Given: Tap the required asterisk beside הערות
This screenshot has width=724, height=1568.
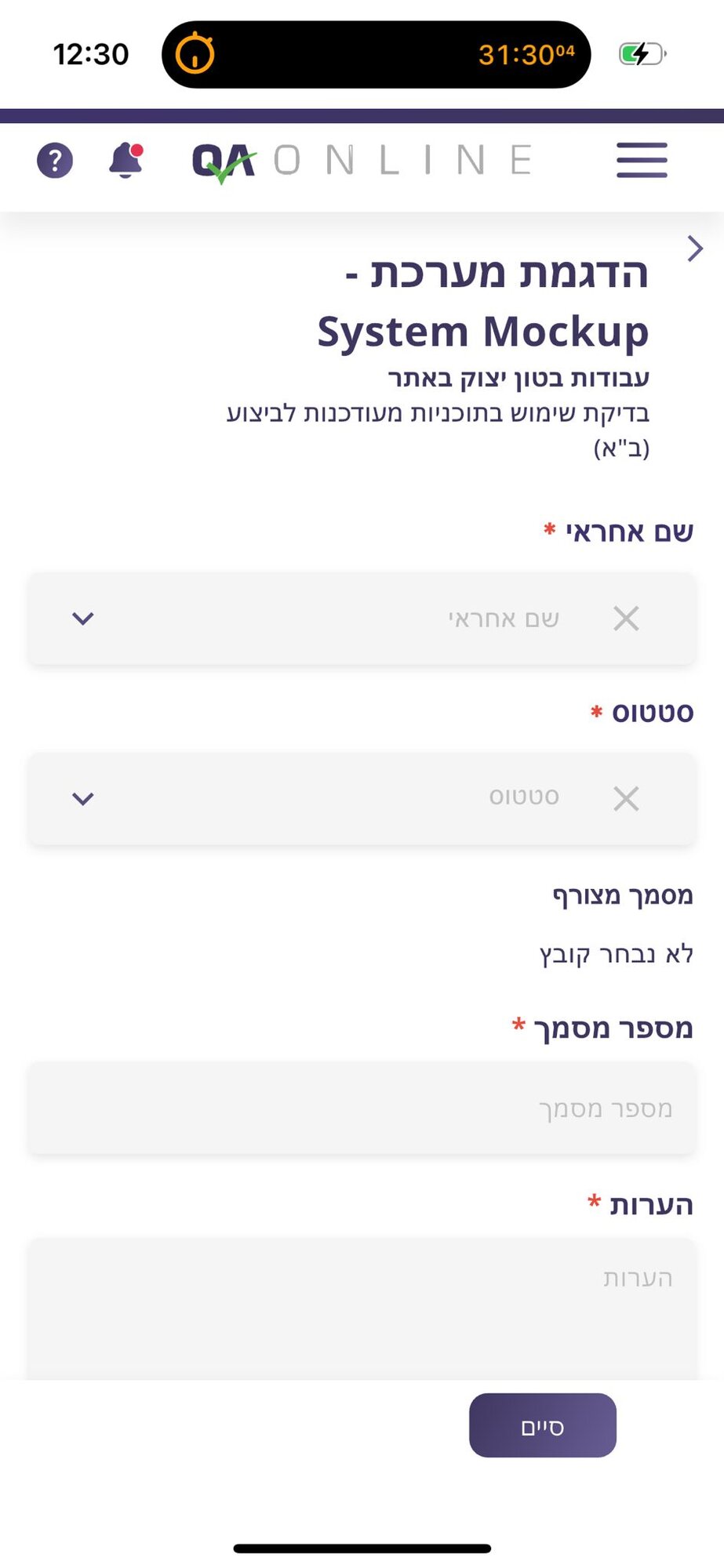Looking at the screenshot, I should point(593,1203).
